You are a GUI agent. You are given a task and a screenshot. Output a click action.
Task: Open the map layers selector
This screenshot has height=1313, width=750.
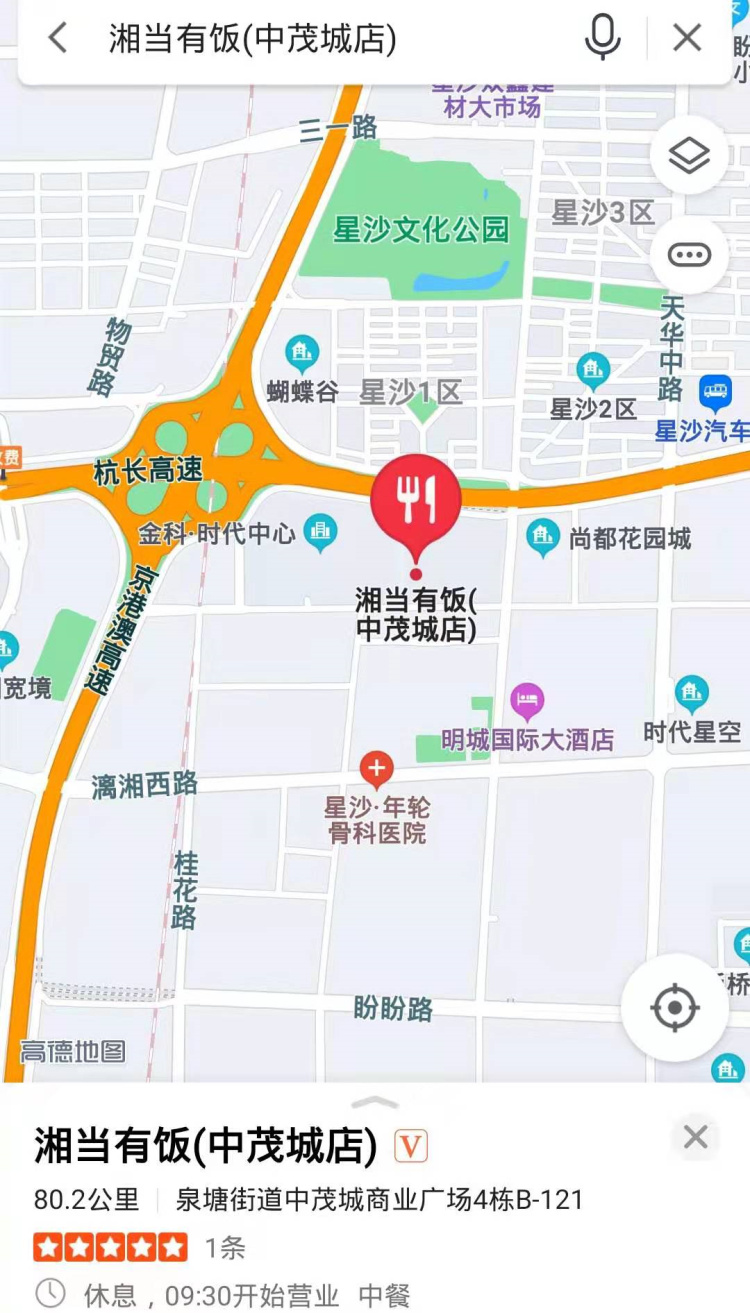[689, 155]
